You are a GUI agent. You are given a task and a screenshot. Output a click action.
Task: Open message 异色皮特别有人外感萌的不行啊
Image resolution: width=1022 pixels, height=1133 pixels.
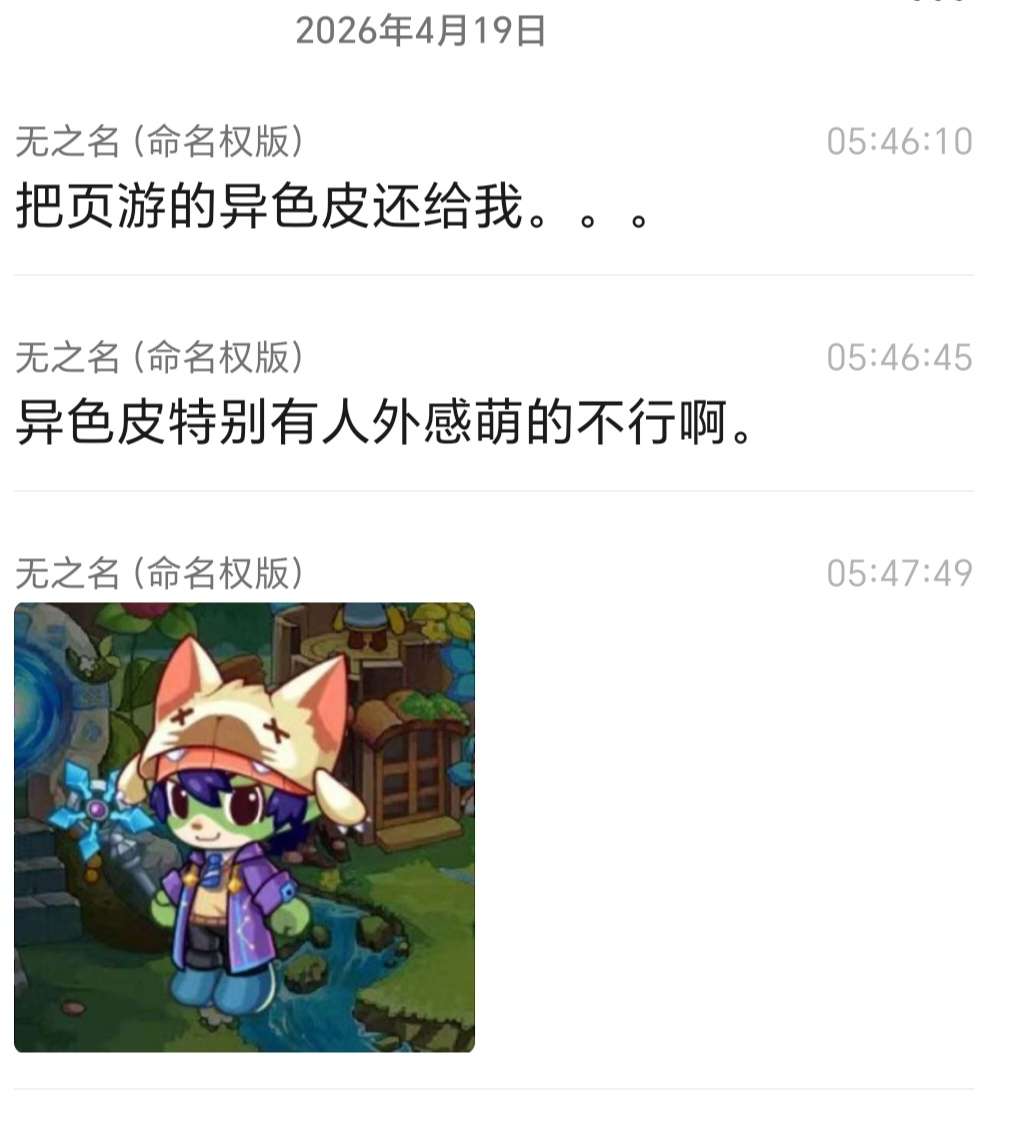(x=384, y=426)
